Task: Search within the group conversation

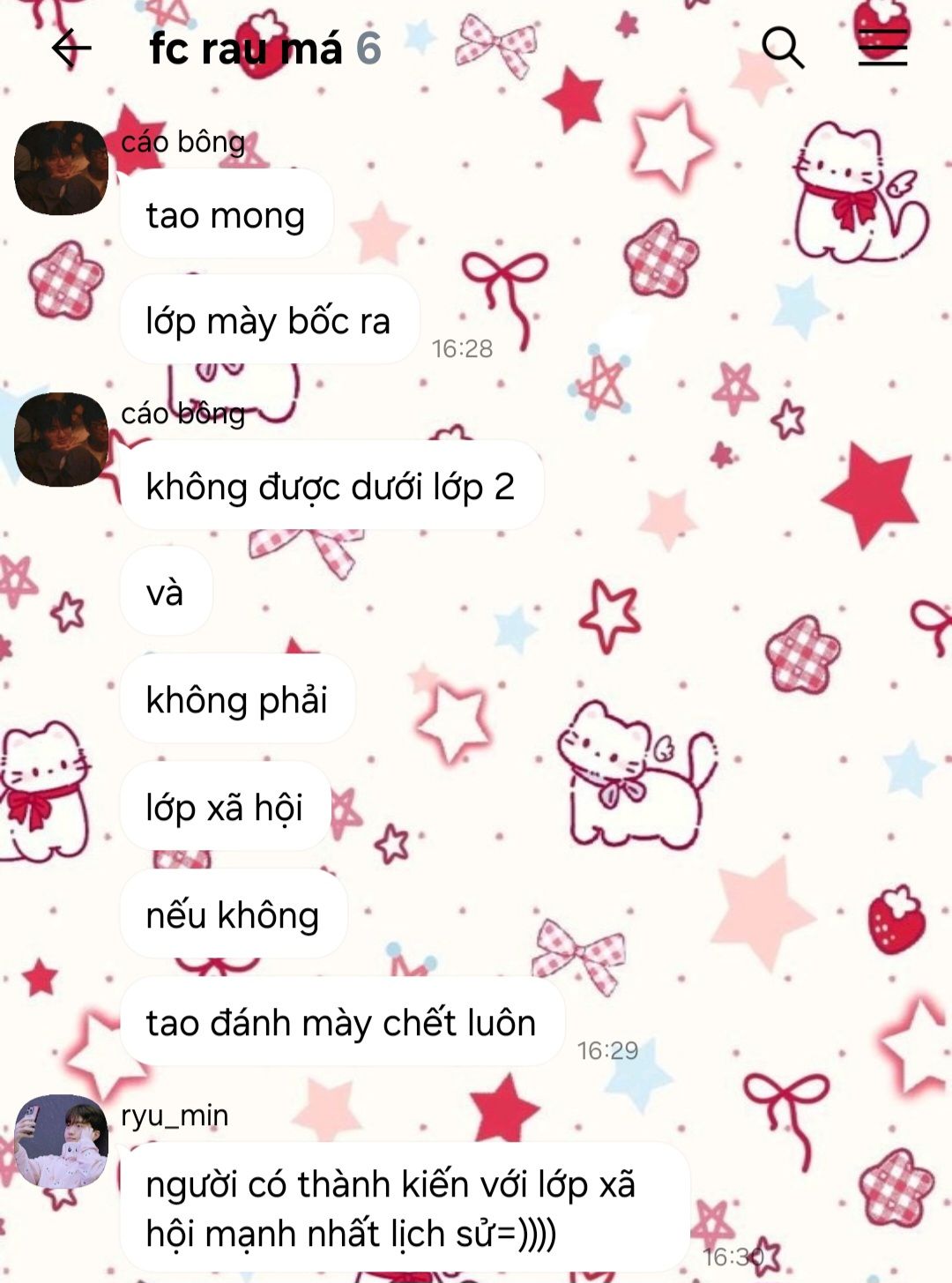Action: pos(782,48)
